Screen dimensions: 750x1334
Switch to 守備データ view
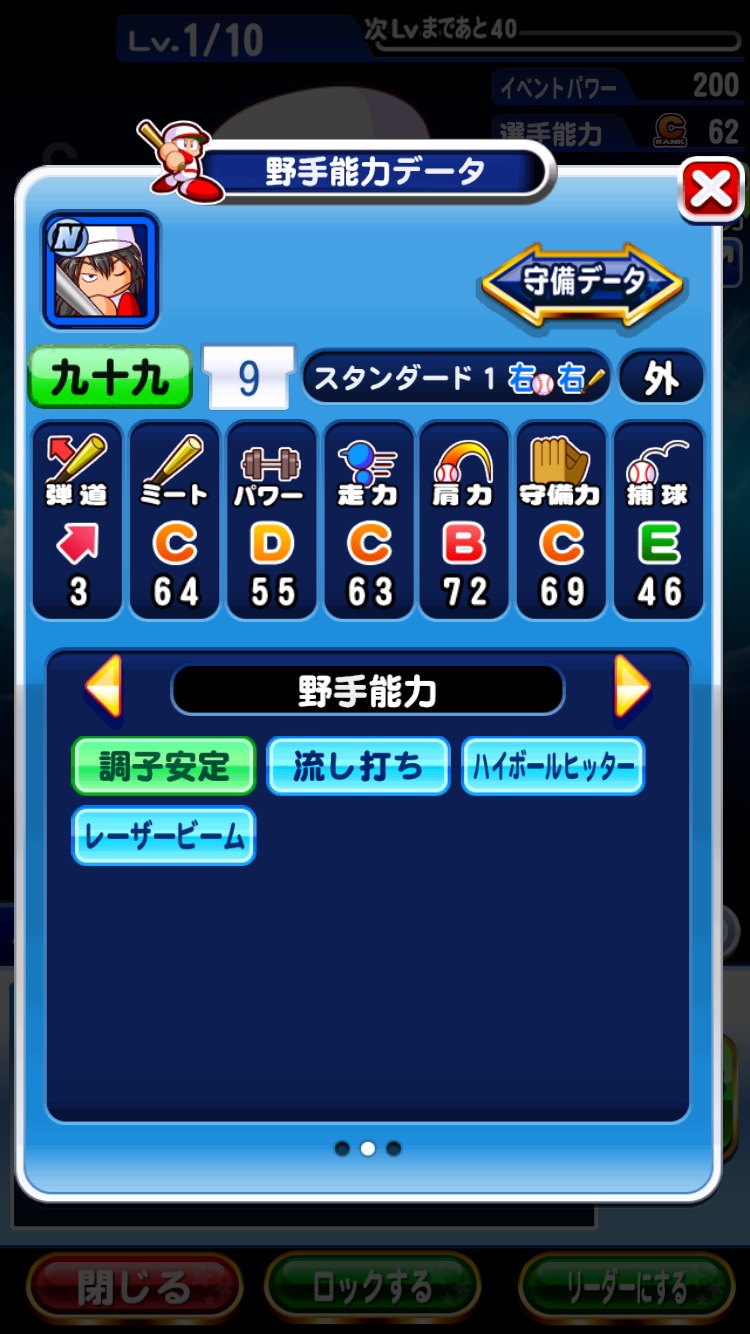tap(583, 283)
